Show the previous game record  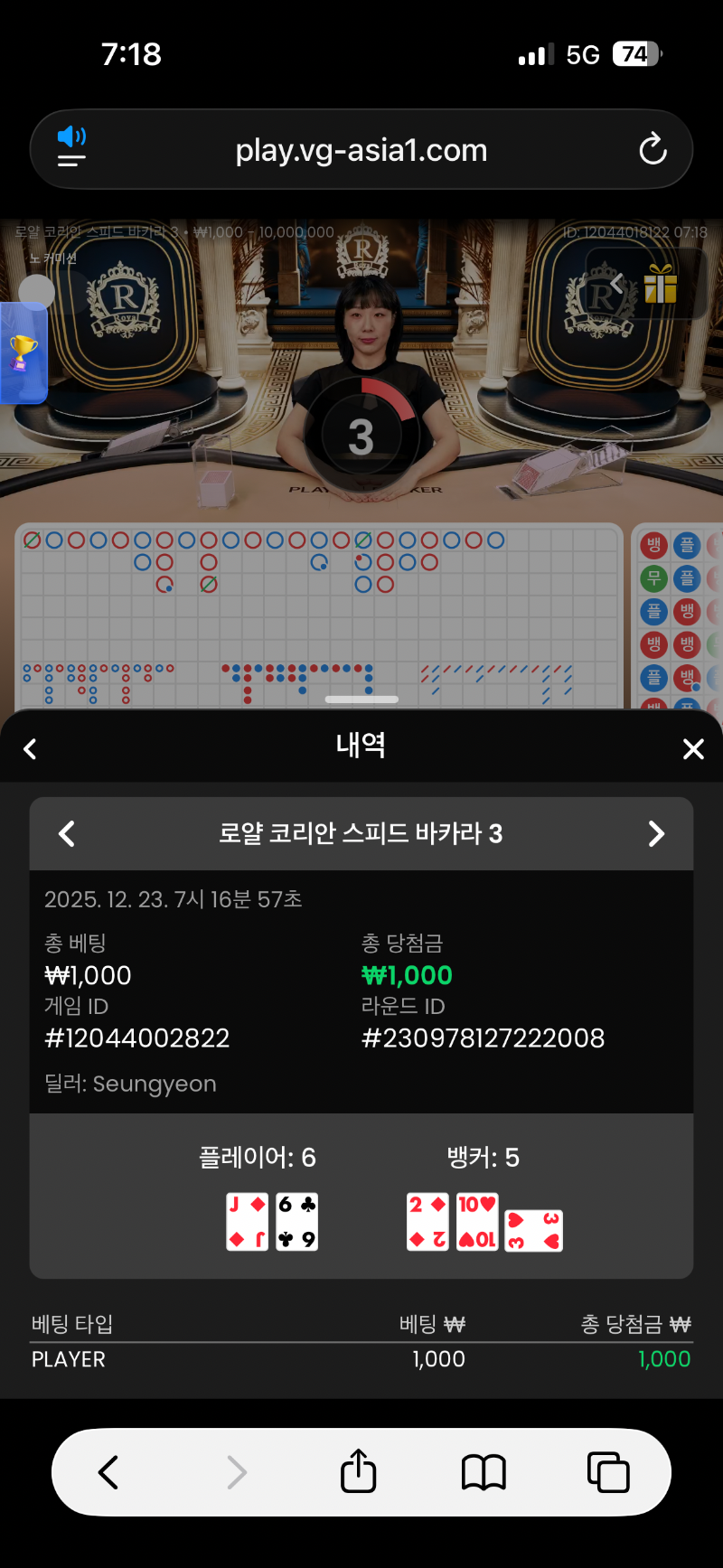pos(67,833)
